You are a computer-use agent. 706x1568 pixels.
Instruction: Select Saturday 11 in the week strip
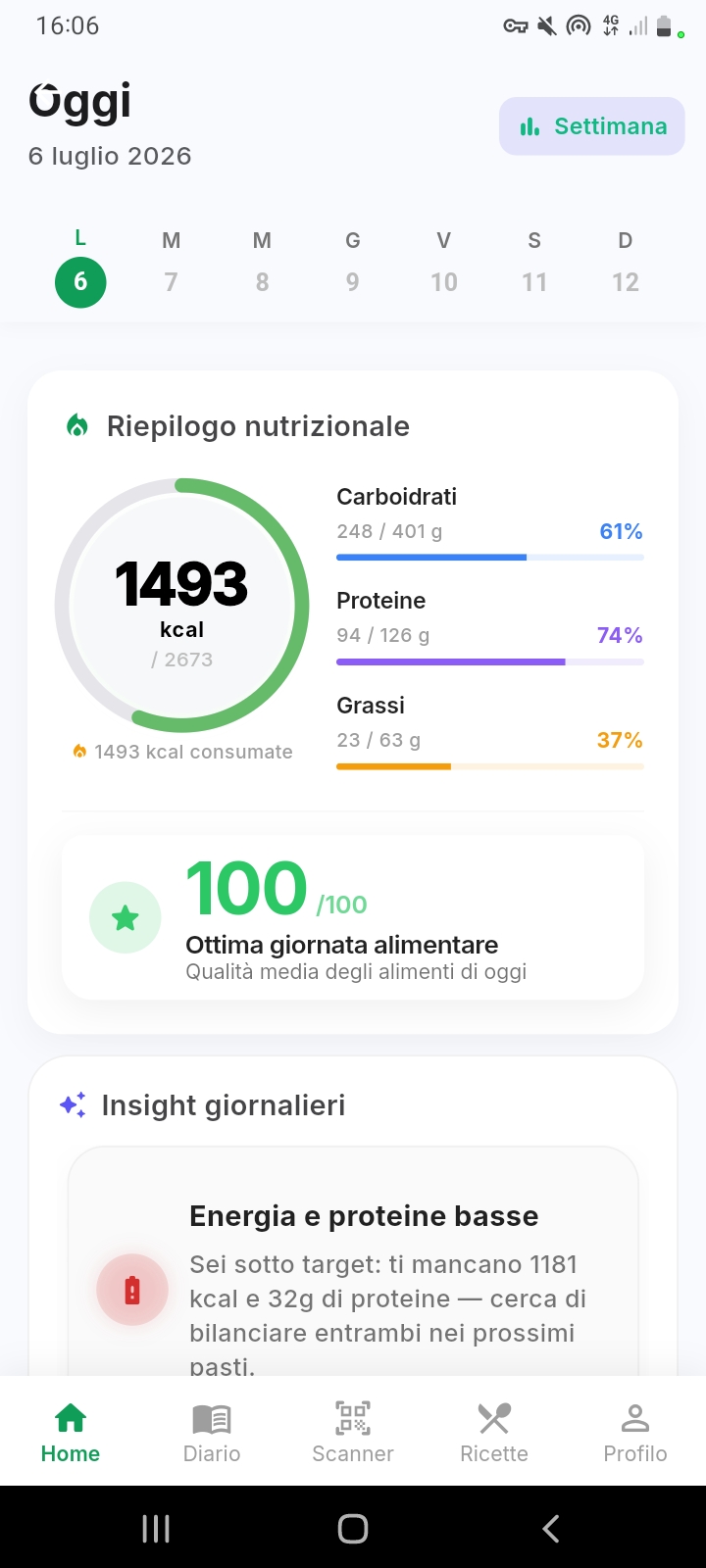tap(534, 263)
